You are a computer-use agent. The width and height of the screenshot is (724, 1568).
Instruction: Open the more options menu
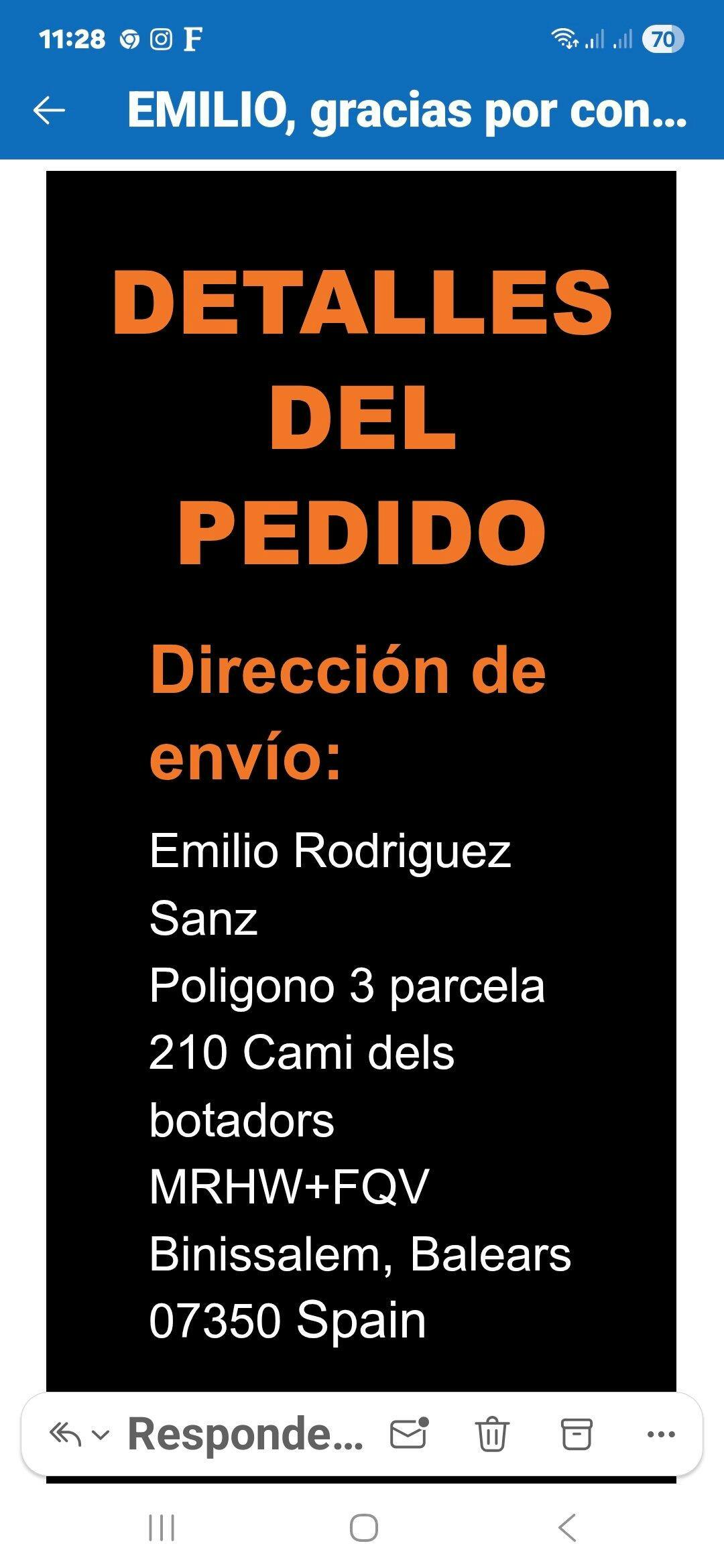coord(661,1434)
